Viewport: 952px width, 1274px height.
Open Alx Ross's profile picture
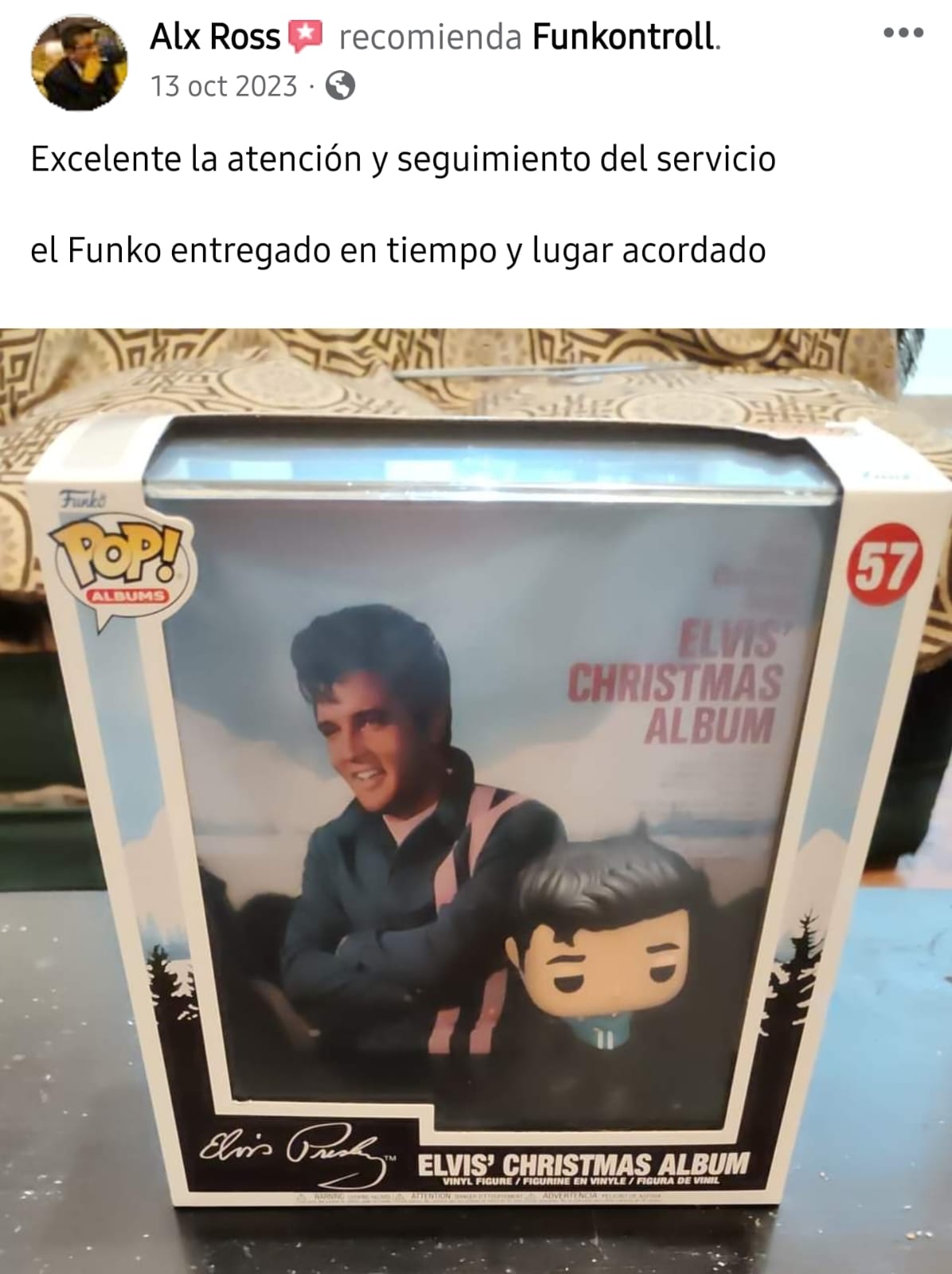tap(79, 63)
